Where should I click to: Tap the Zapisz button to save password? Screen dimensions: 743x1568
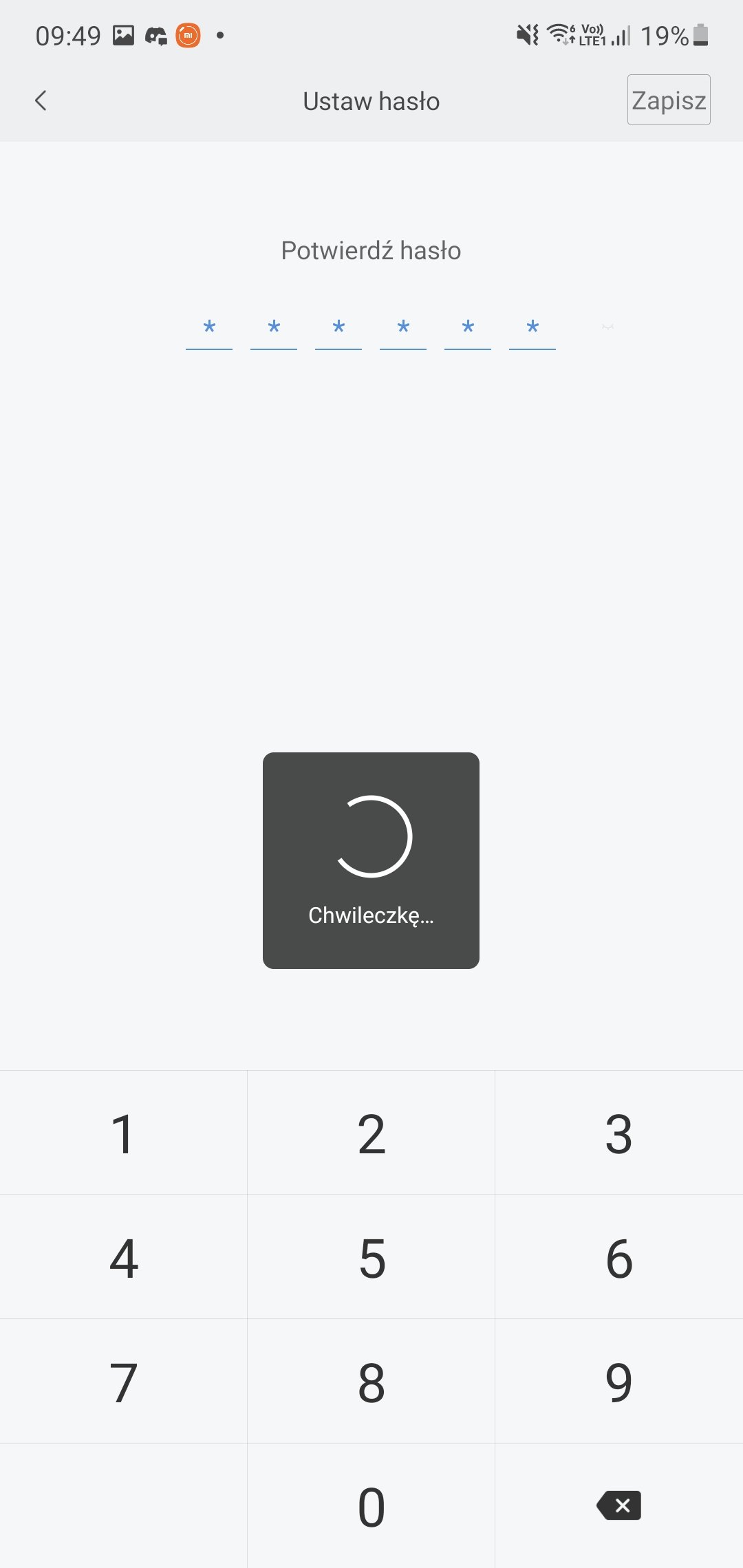[669, 100]
